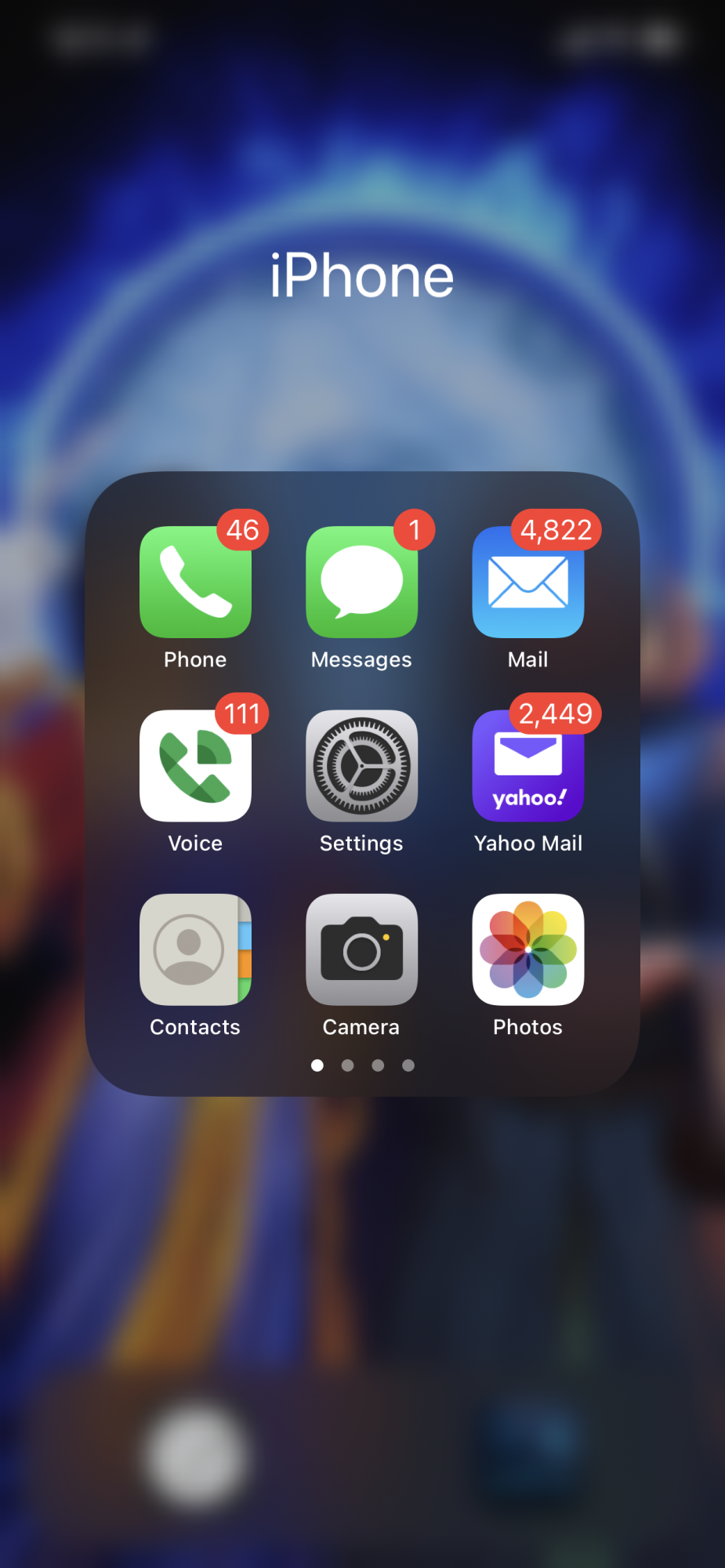Open the Mail app
Image resolution: width=725 pixels, height=1568 pixels.
(527, 583)
